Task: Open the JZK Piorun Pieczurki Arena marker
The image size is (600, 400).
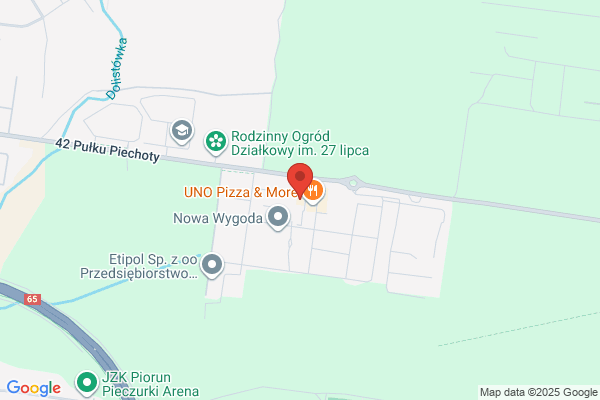Action: 87,384
